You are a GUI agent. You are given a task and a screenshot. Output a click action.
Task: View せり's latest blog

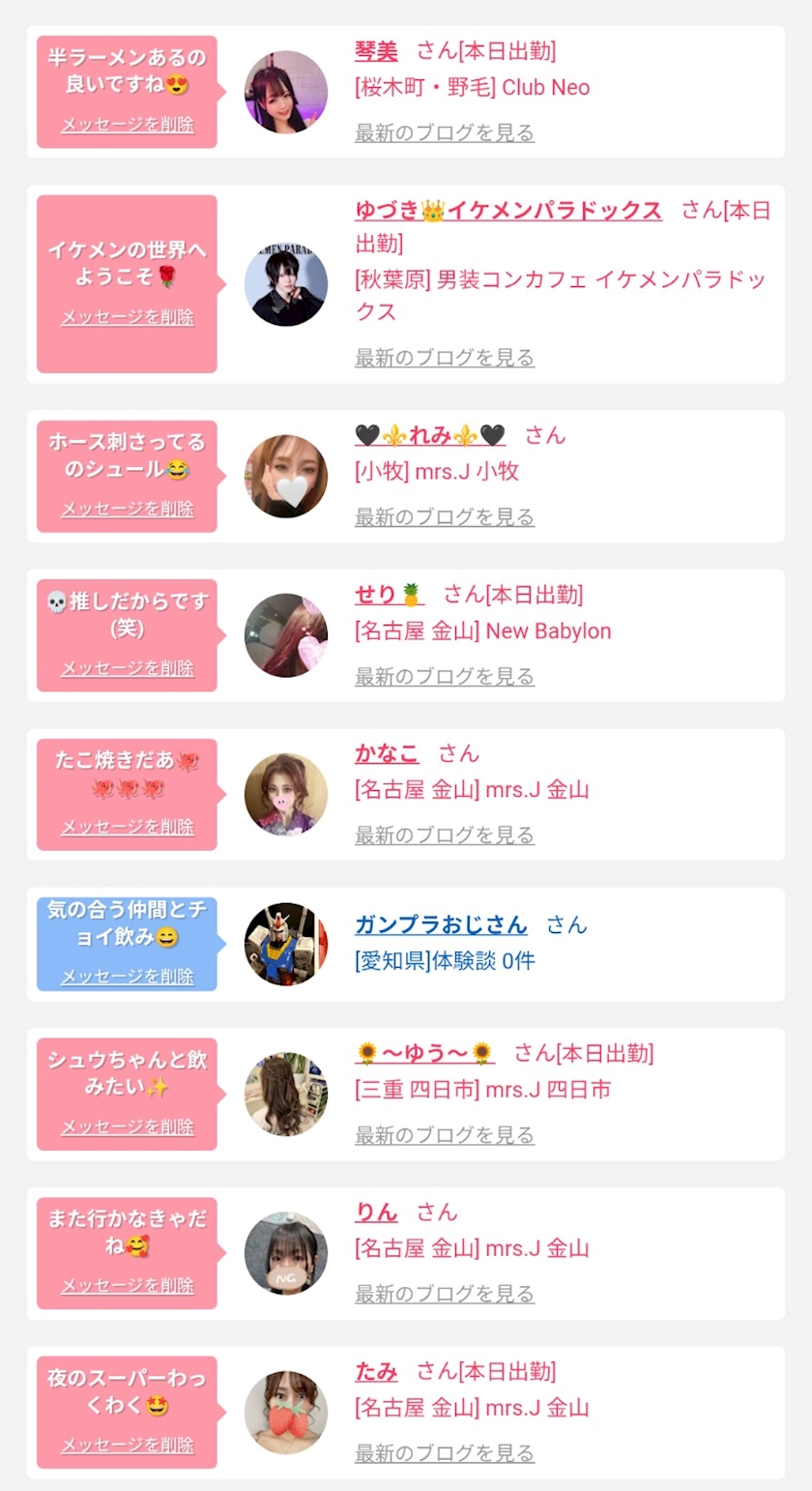coord(445,676)
